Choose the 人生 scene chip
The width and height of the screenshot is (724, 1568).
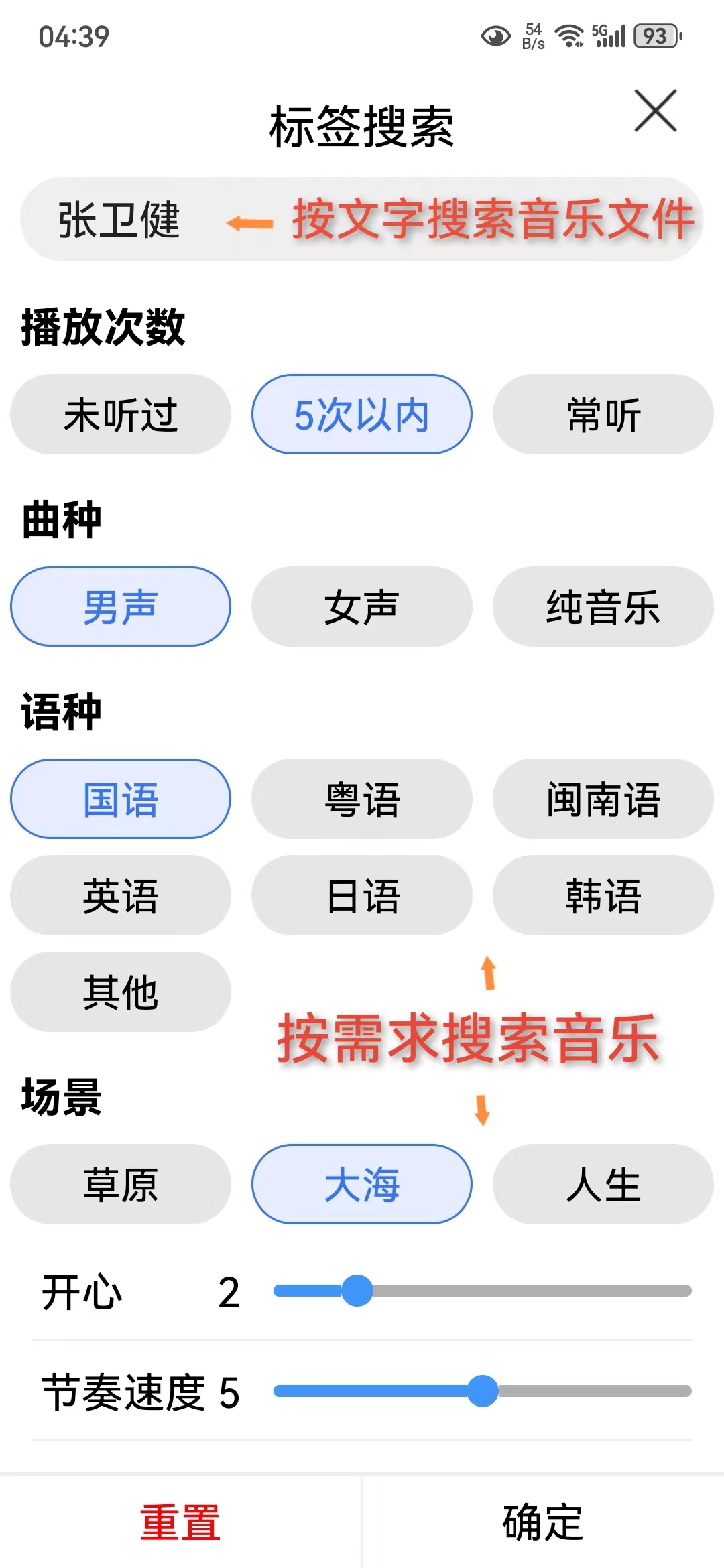tap(603, 1185)
